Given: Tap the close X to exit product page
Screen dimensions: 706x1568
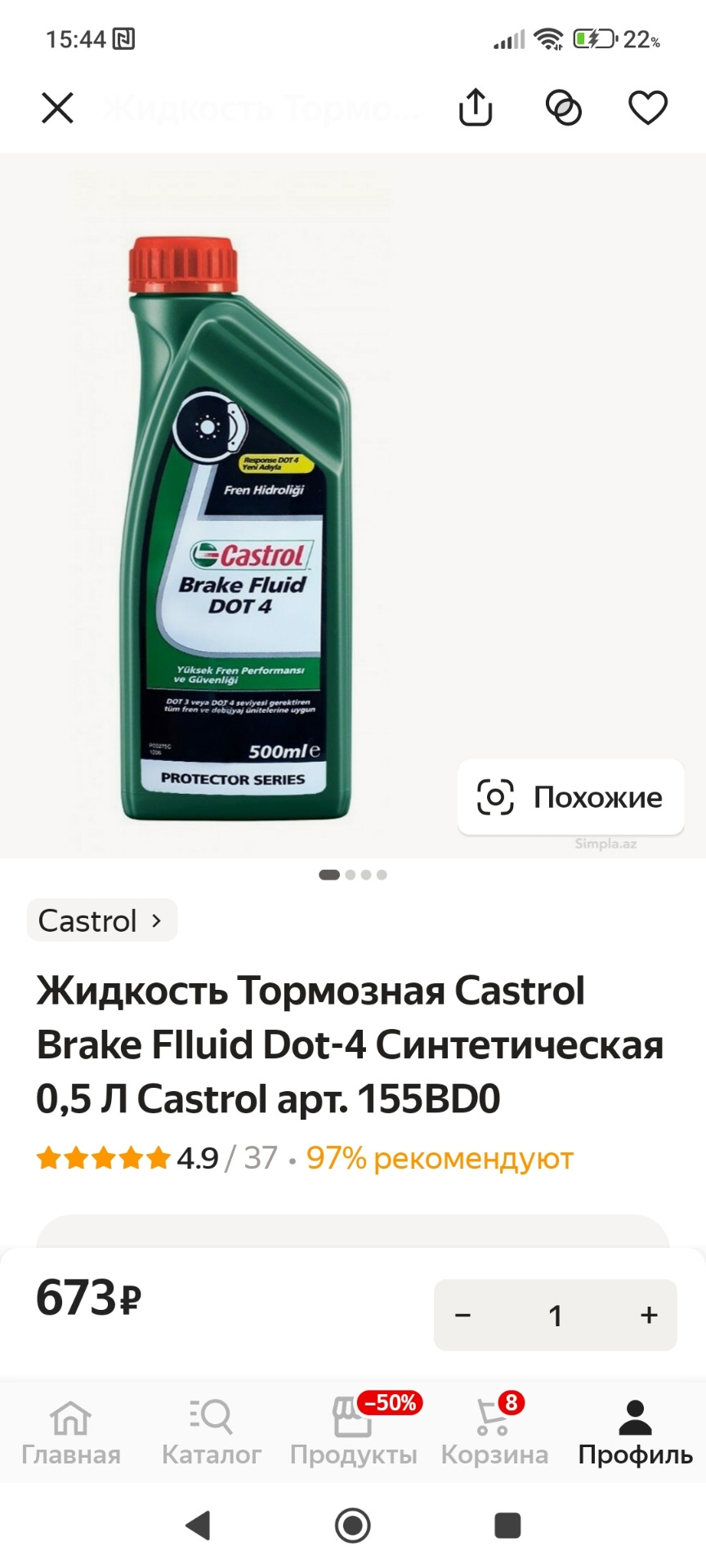Looking at the screenshot, I should coord(56,107).
